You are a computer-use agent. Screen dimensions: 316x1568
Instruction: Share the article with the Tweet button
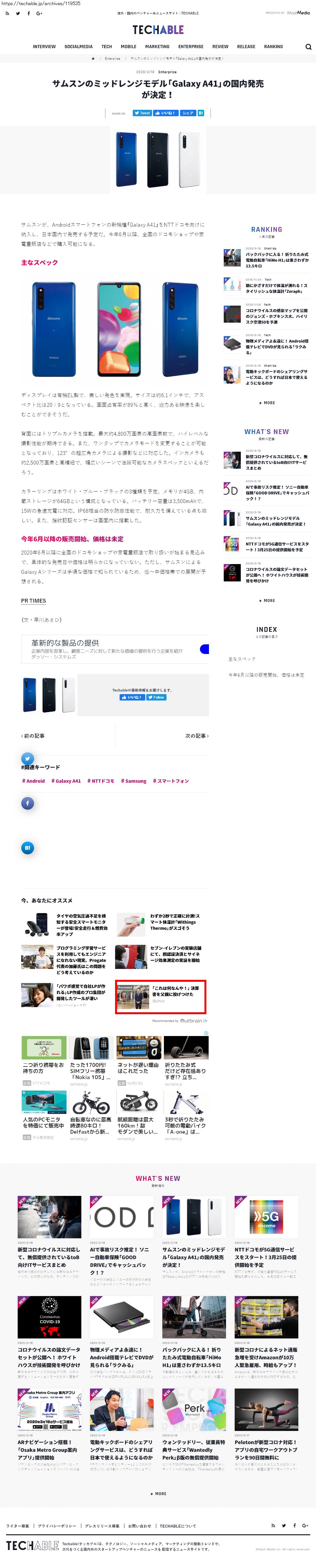click(142, 113)
